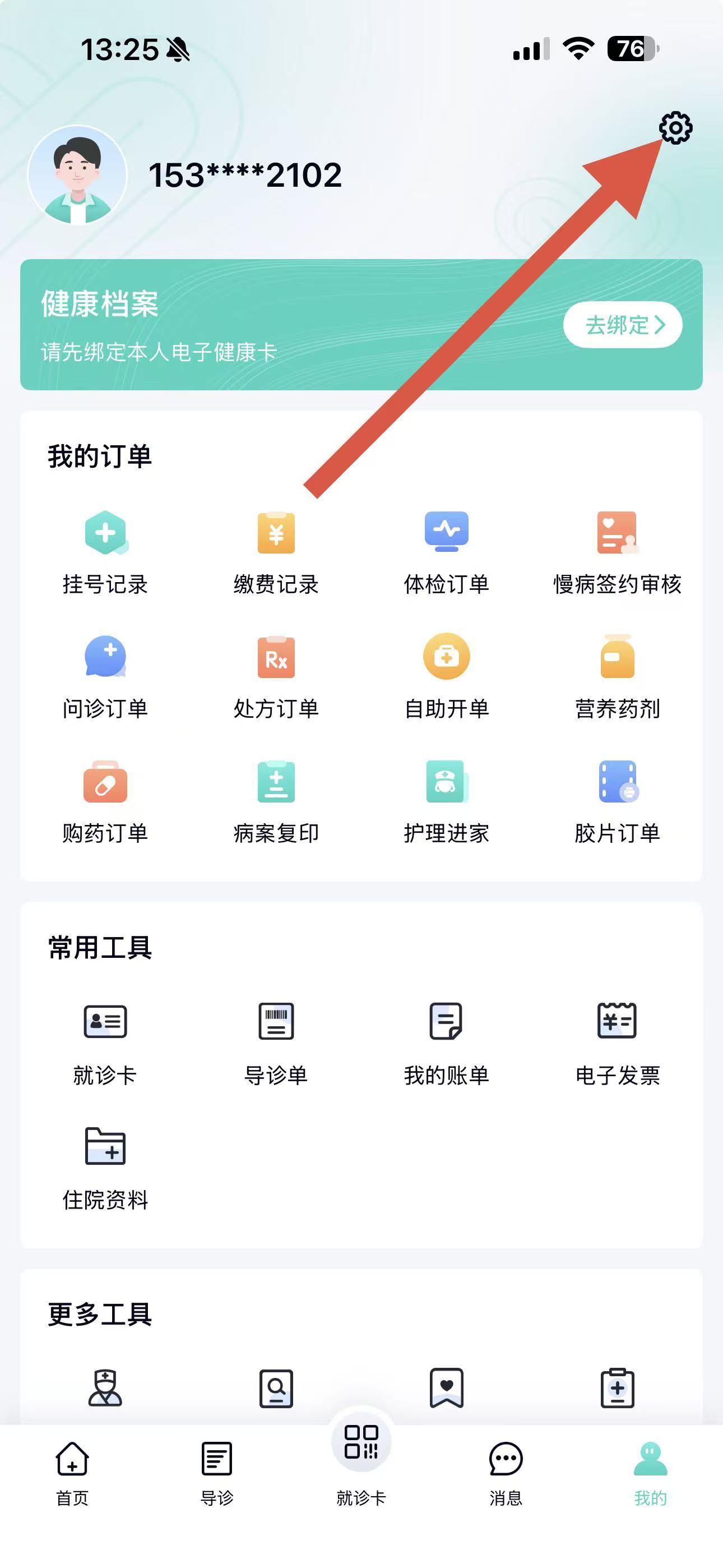Tap the profile avatar picture
Image resolution: width=723 pixels, height=1568 pixels.
click(x=77, y=176)
